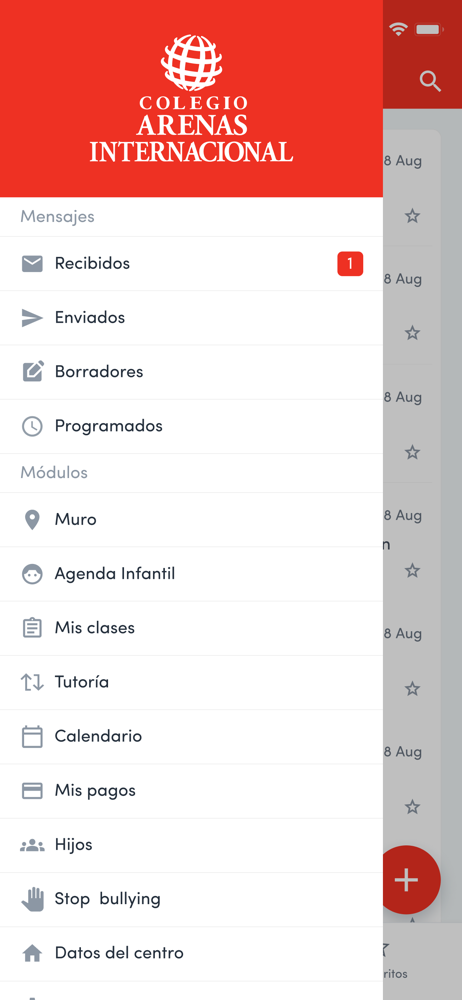
Task: Go to Tutoría
Action: click(x=191, y=682)
